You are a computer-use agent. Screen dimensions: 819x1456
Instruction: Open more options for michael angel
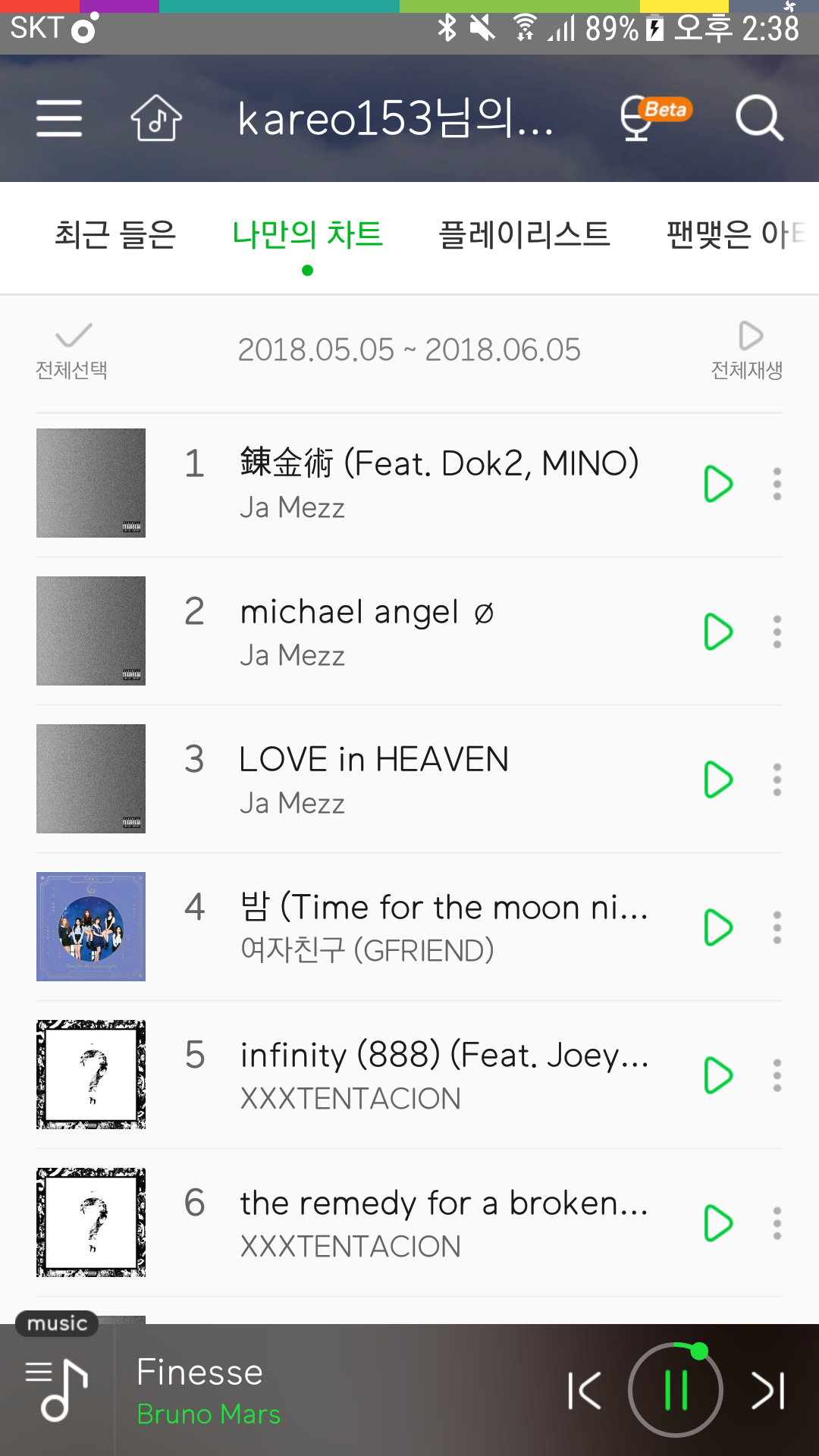777,632
